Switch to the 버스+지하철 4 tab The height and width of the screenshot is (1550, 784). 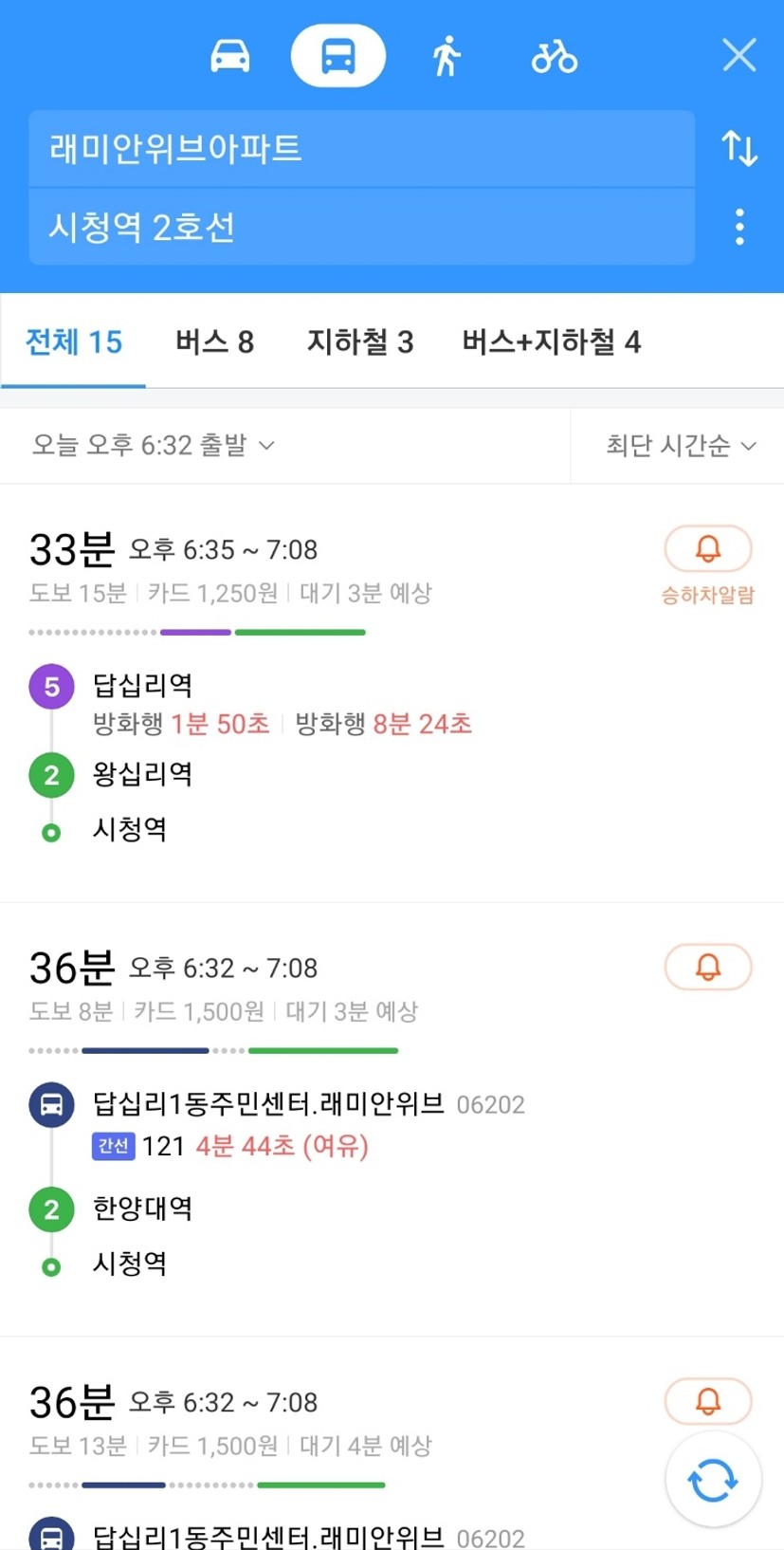552,341
